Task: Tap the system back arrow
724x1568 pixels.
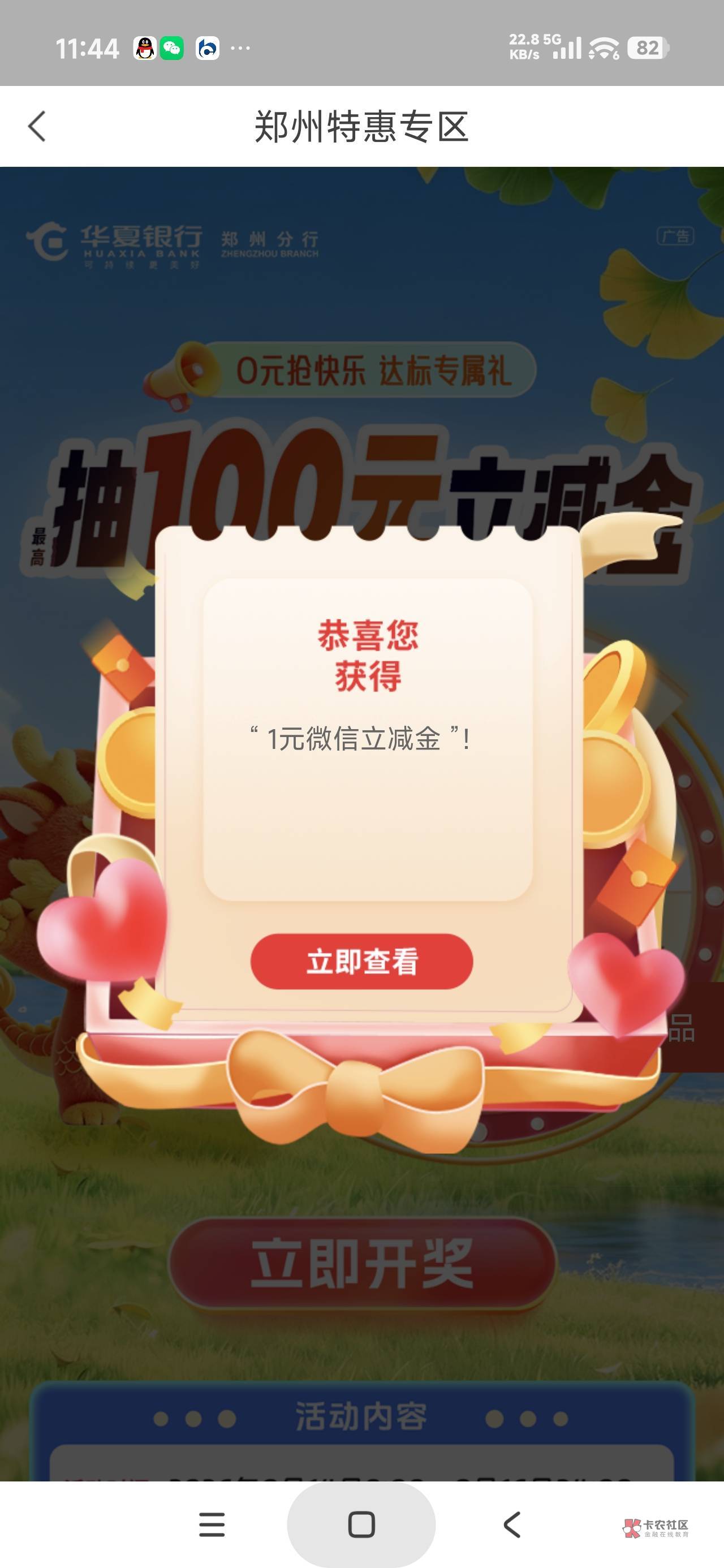Action: 512,1524
